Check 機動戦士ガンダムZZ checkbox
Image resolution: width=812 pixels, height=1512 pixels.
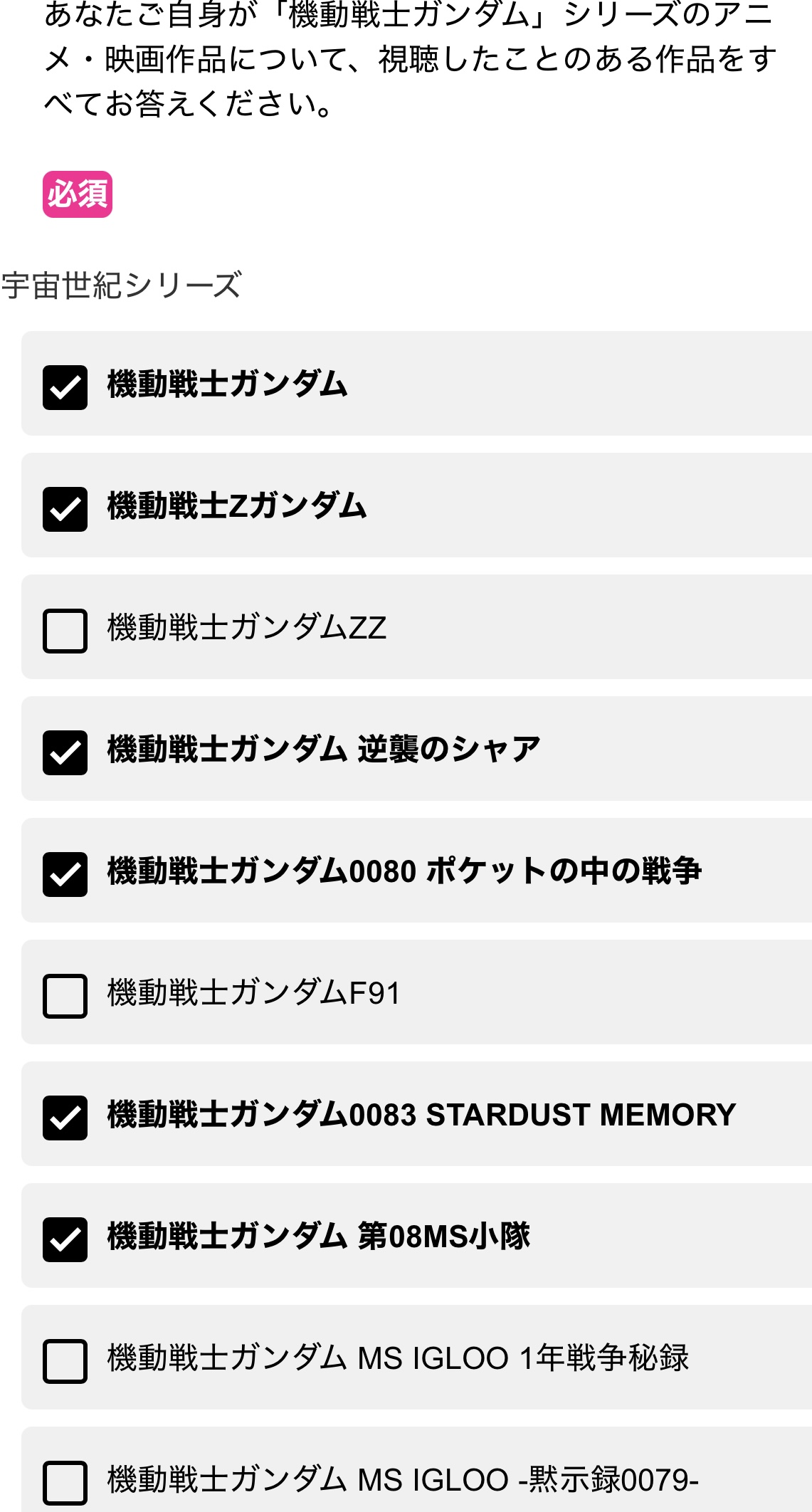65,631
